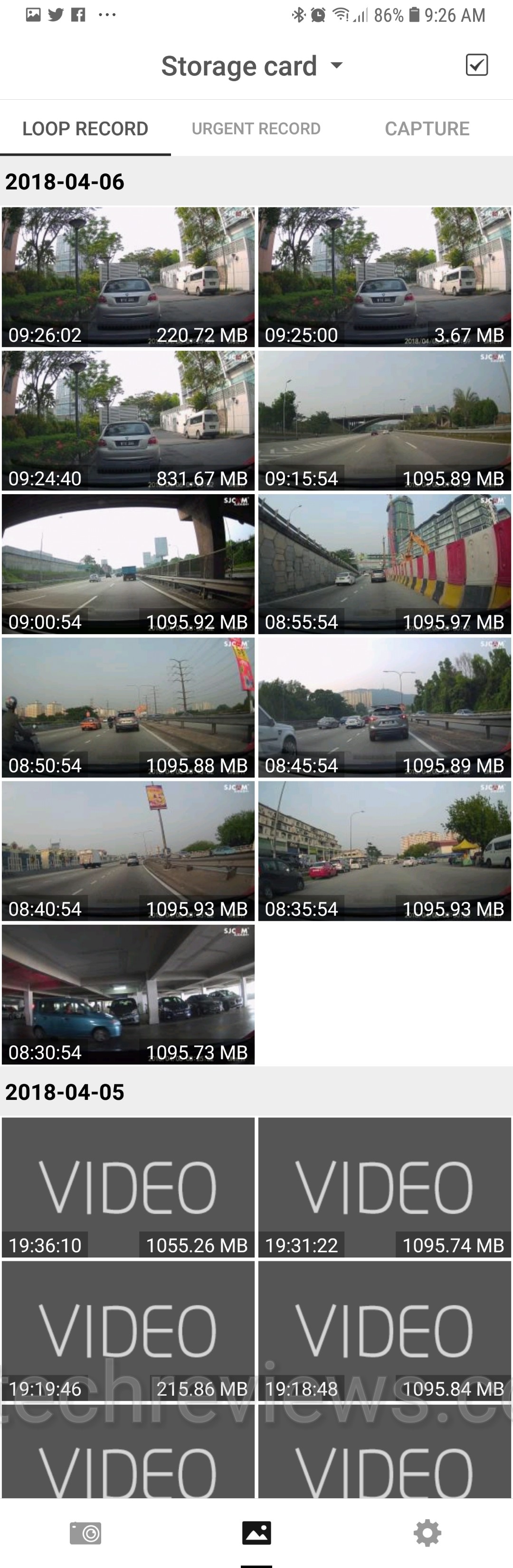Image resolution: width=513 pixels, height=1568 pixels.
Task: Open the 08:45:54 video
Action: point(384,707)
